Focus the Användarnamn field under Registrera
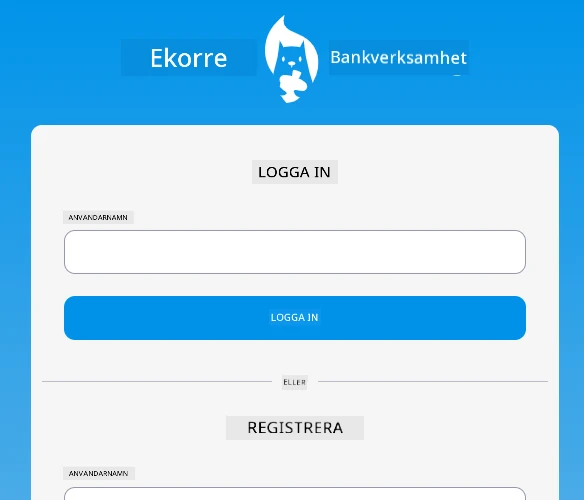This screenshot has width=584, height=500. click(295, 493)
